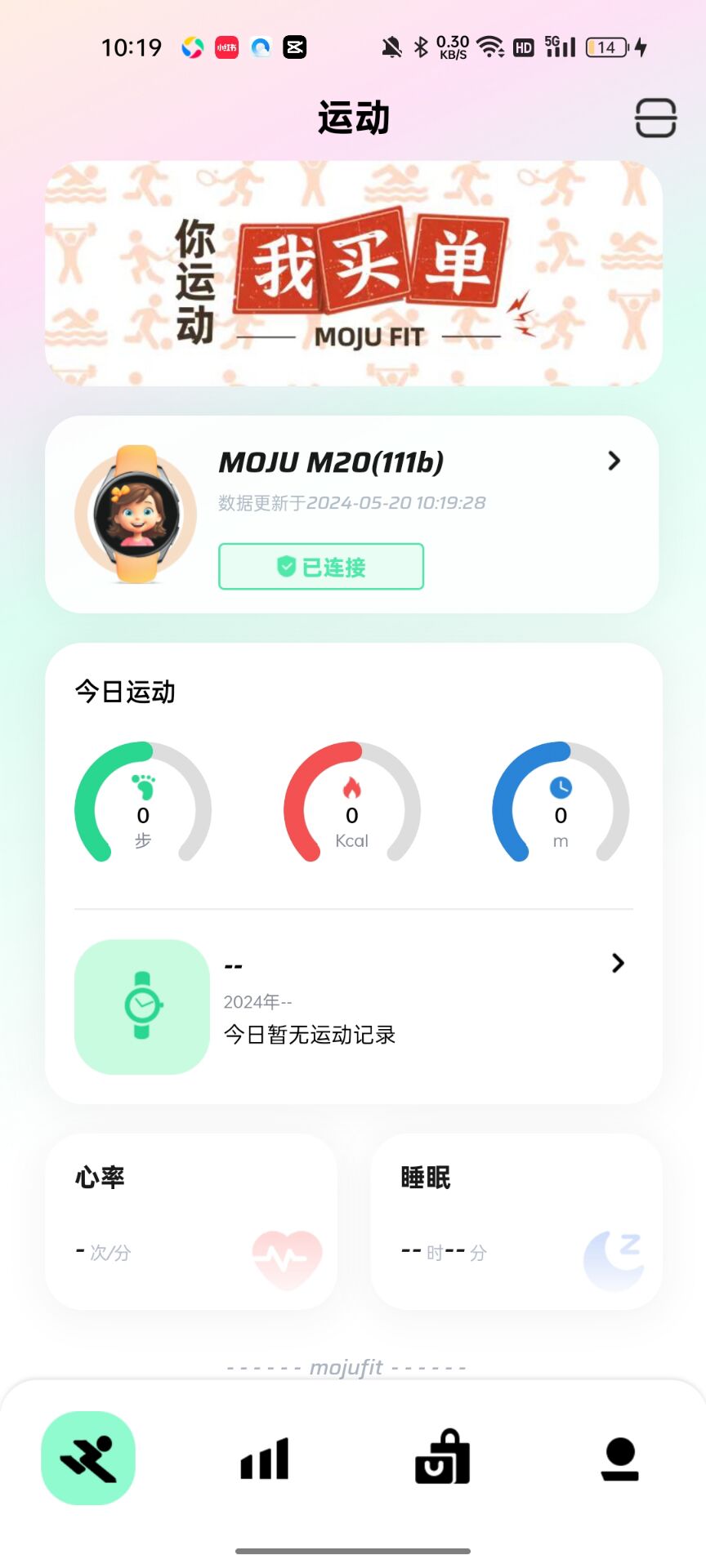Open the scan icon at top right
The height and width of the screenshot is (1568, 706).
[x=655, y=118]
